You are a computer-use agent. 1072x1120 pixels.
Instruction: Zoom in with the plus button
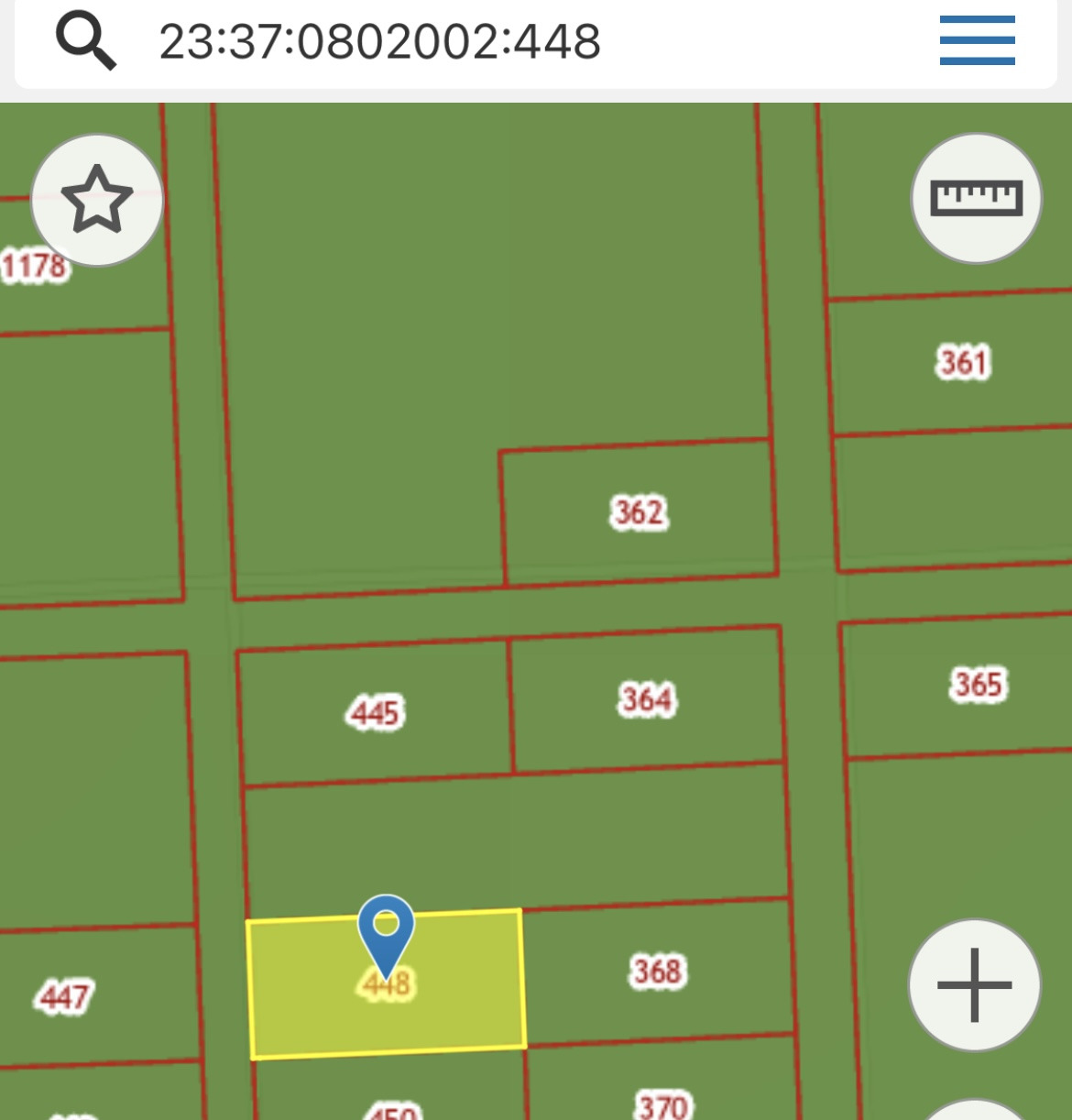(974, 985)
